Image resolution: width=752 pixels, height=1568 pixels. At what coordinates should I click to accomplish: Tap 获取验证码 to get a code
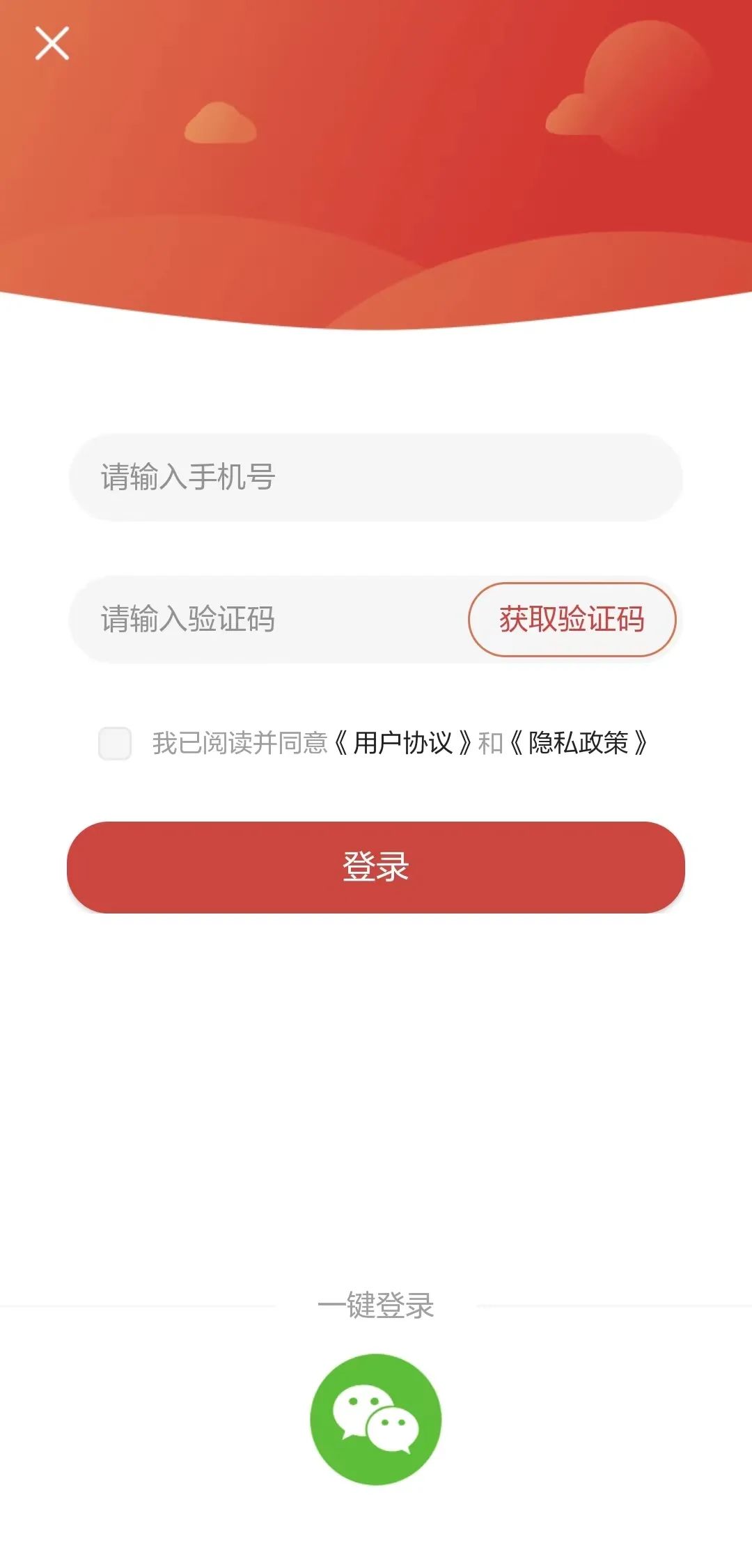point(572,620)
